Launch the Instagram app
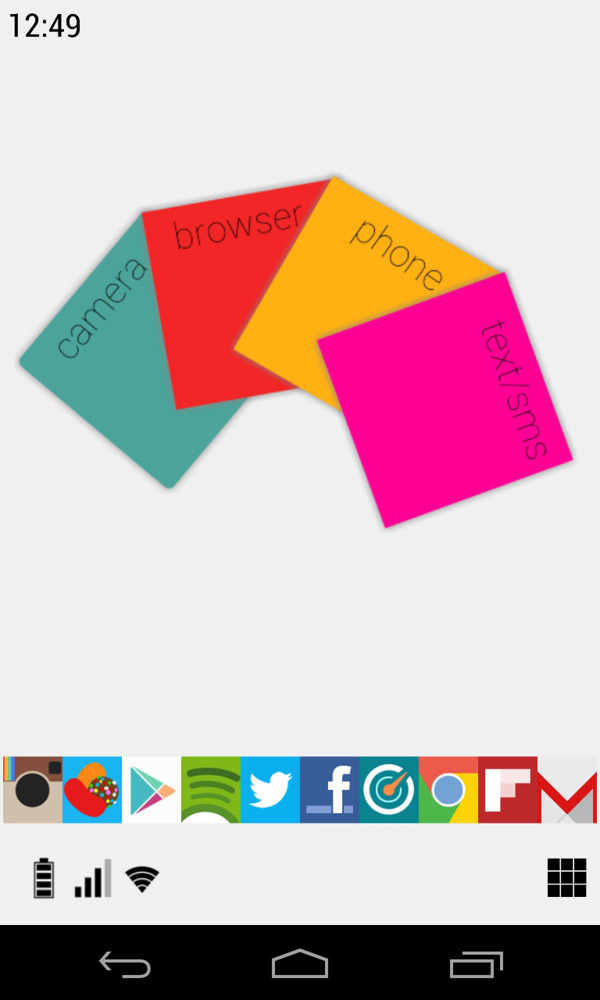Viewport: 600px width, 1000px height. click(x=33, y=790)
